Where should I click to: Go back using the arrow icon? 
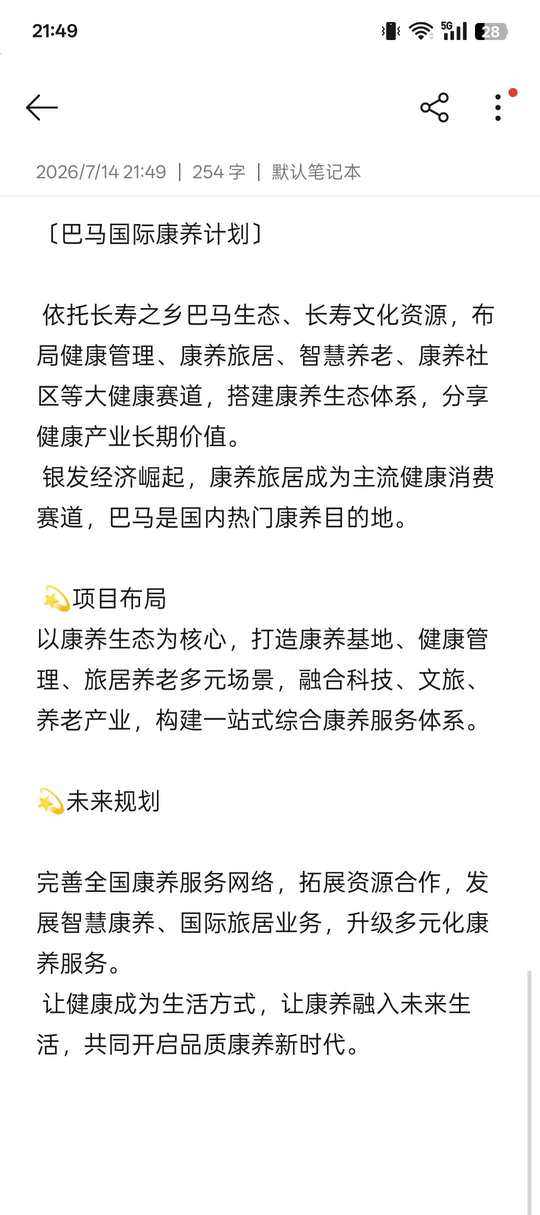tap(42, 108)
